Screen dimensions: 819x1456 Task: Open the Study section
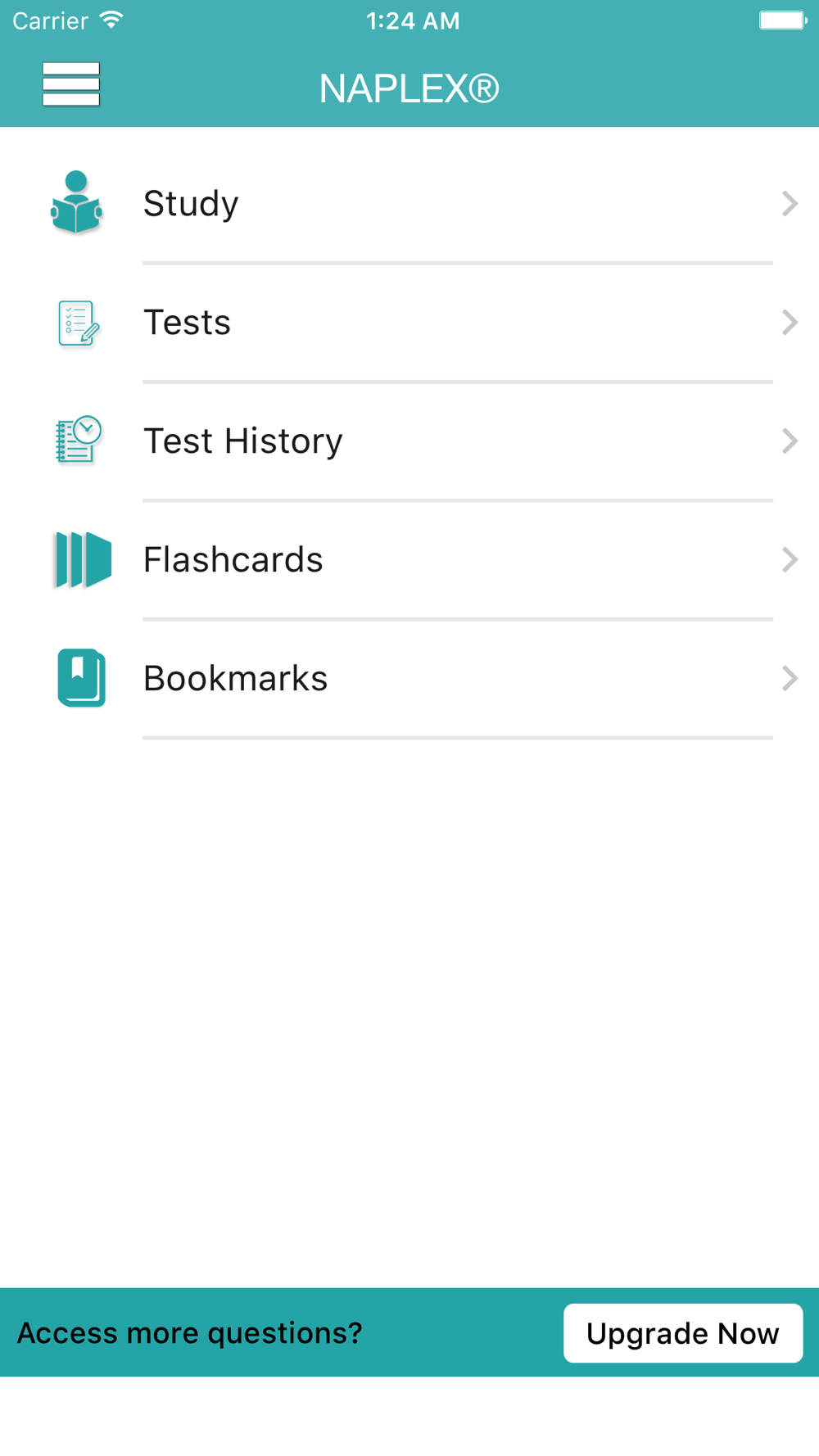coord(409,203)
